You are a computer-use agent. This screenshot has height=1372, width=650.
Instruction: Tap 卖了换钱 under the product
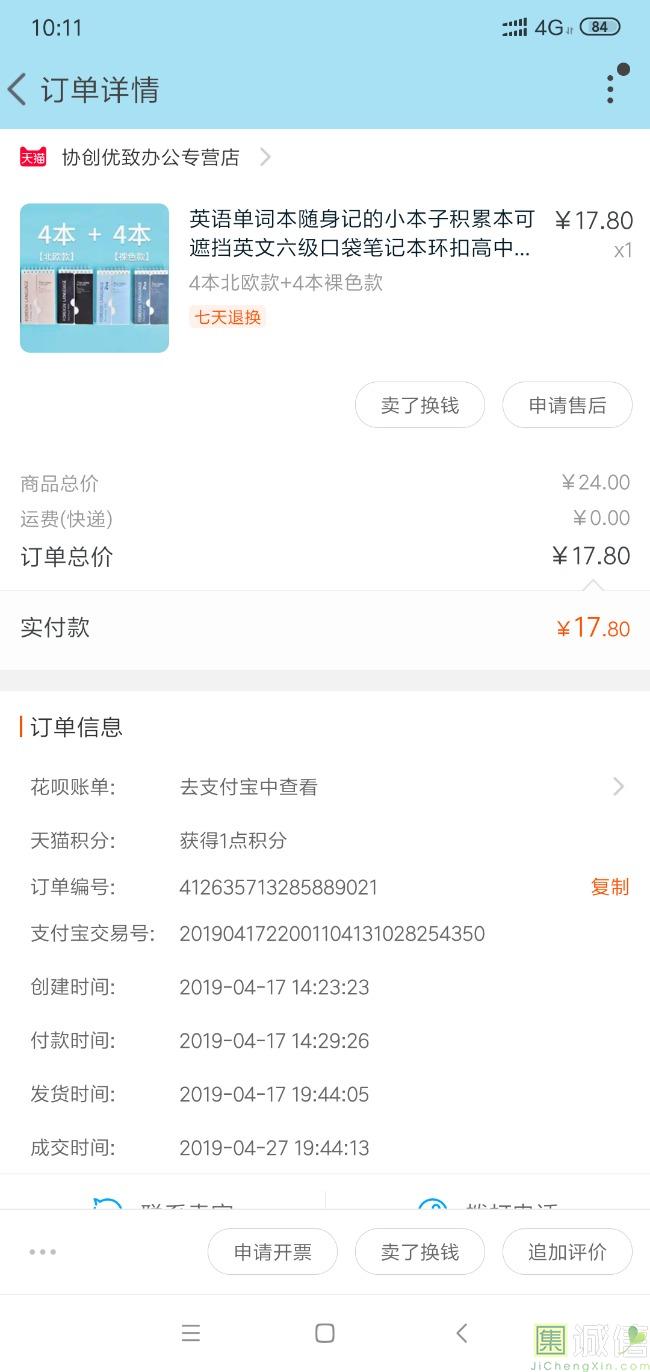tap(420, 405)
